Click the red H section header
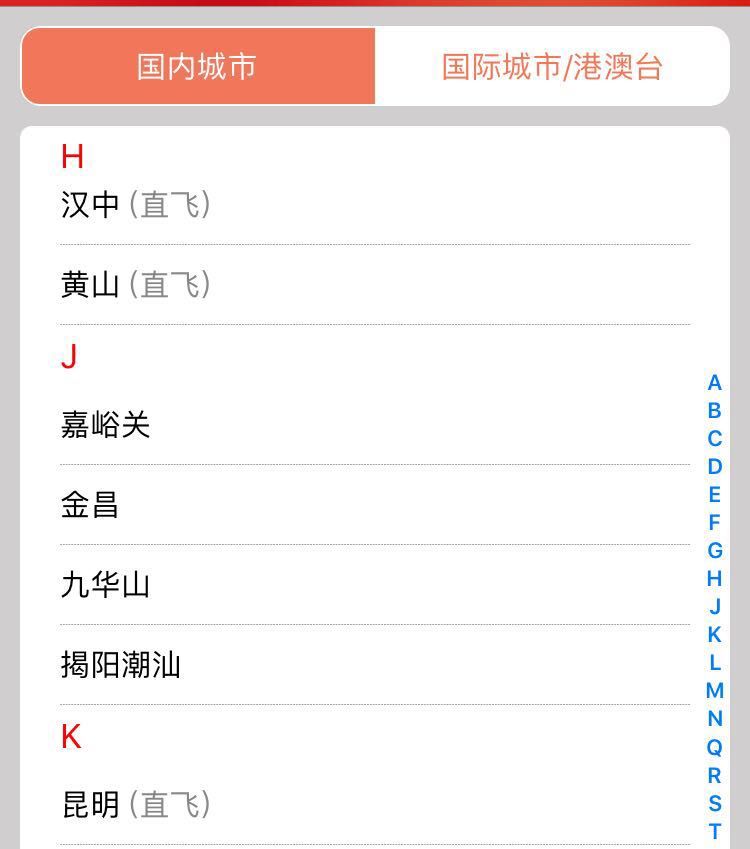750x849 pixels. tap(70, 156)
